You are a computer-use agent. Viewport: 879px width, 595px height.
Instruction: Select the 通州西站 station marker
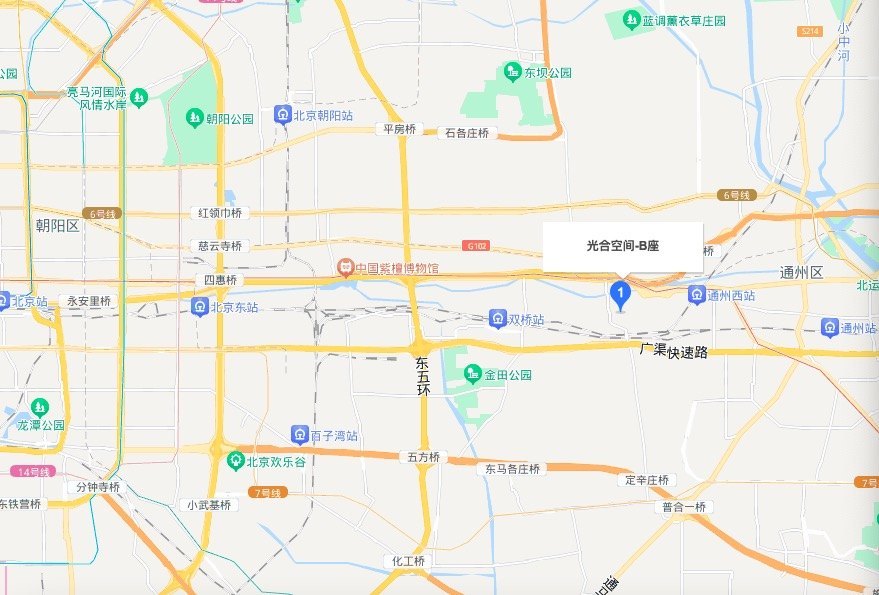click(696, 295)
